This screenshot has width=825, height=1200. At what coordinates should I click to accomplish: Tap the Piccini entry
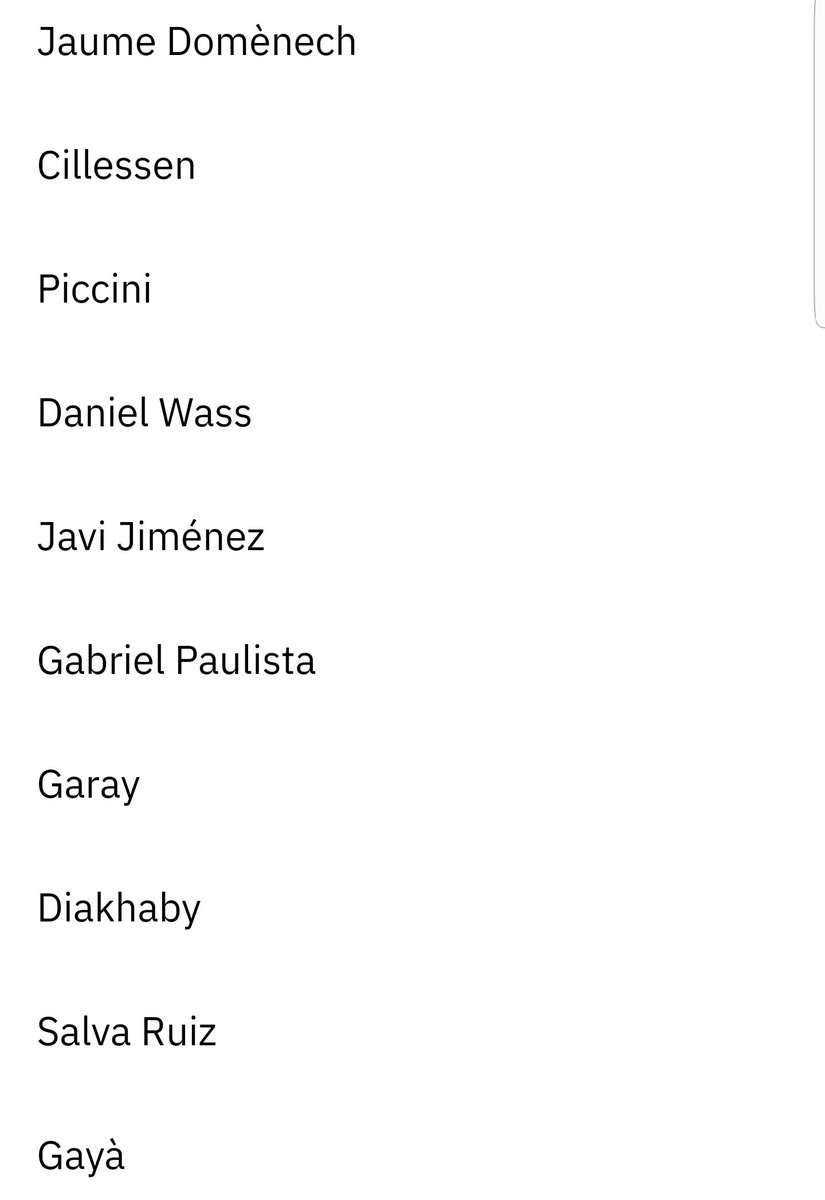tap(94, 290)
